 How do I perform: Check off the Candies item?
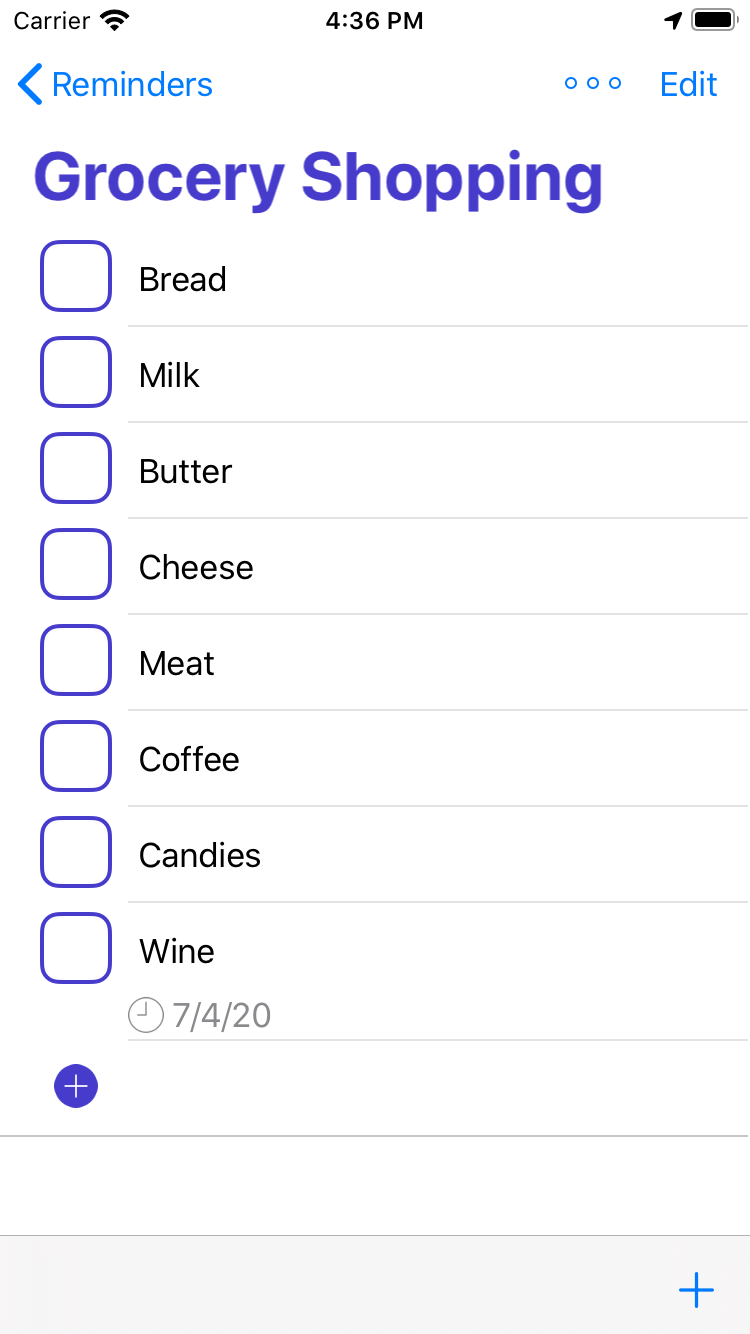coord(76,852)
